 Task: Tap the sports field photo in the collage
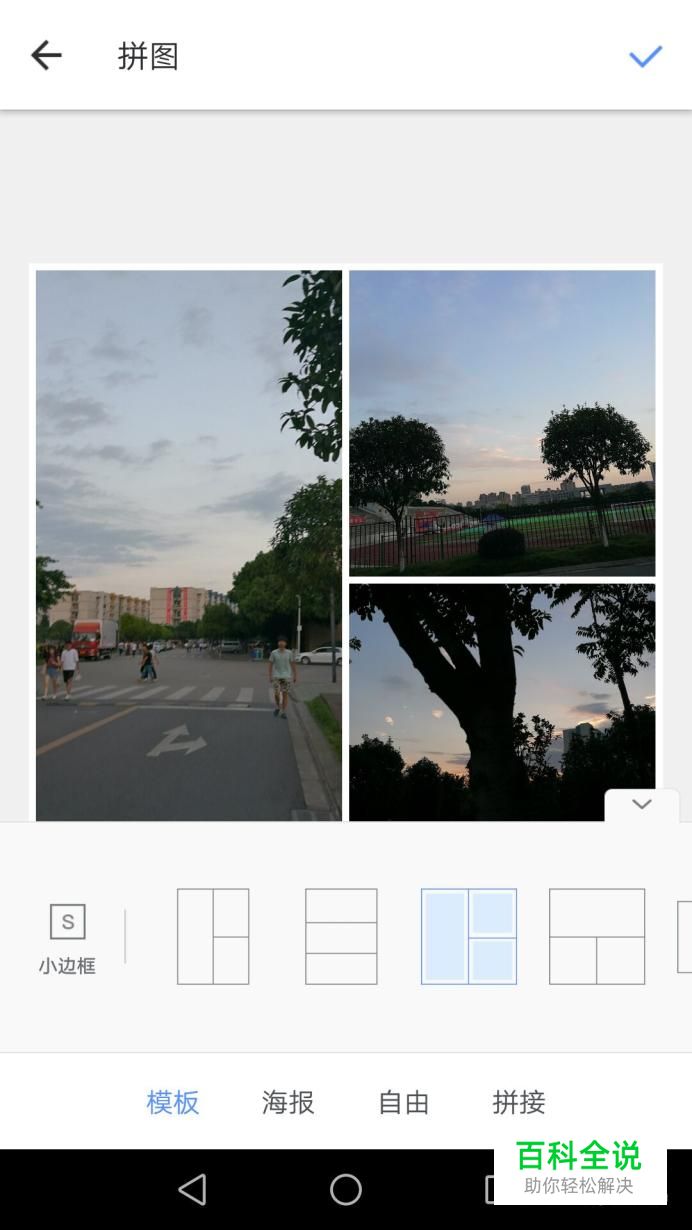pos(502,423)
